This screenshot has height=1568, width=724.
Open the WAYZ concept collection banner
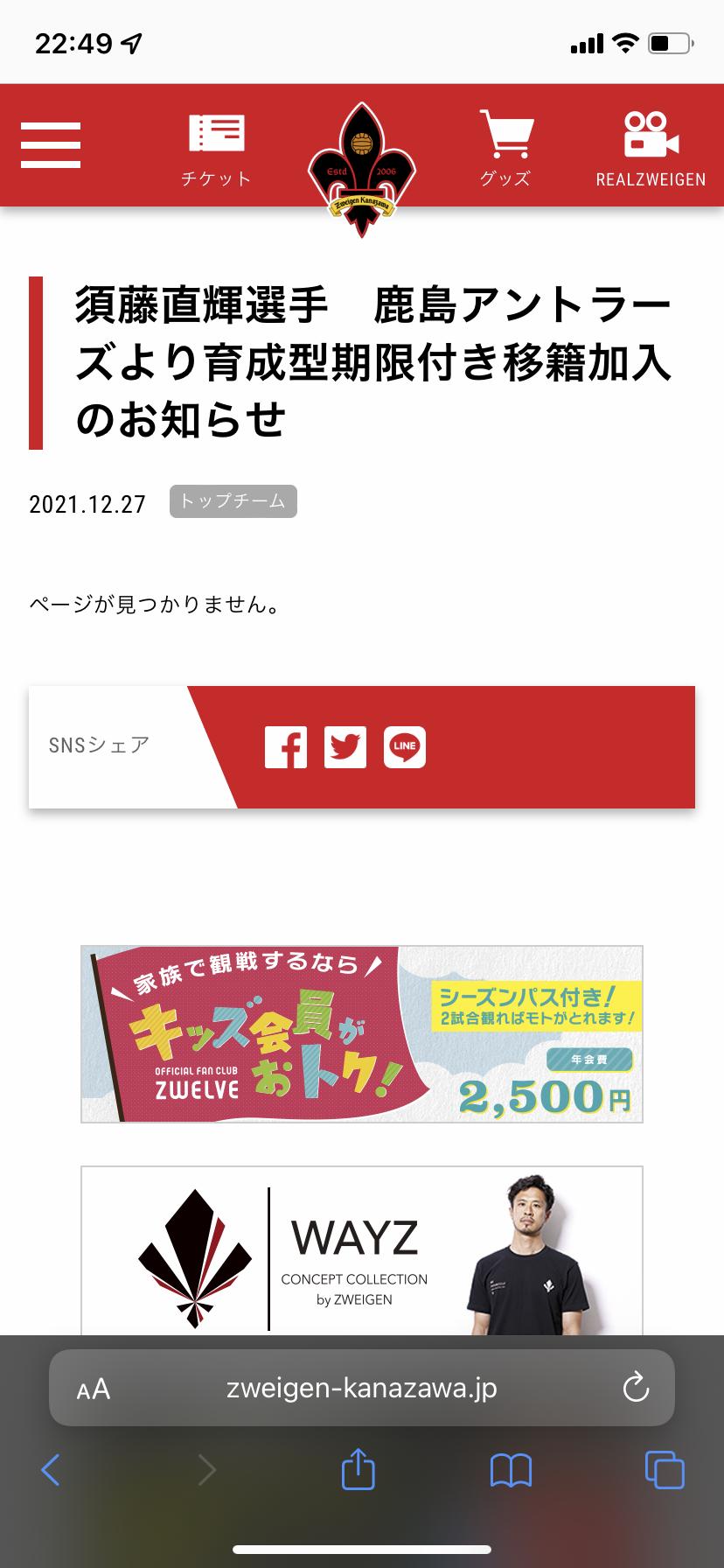362,1251
